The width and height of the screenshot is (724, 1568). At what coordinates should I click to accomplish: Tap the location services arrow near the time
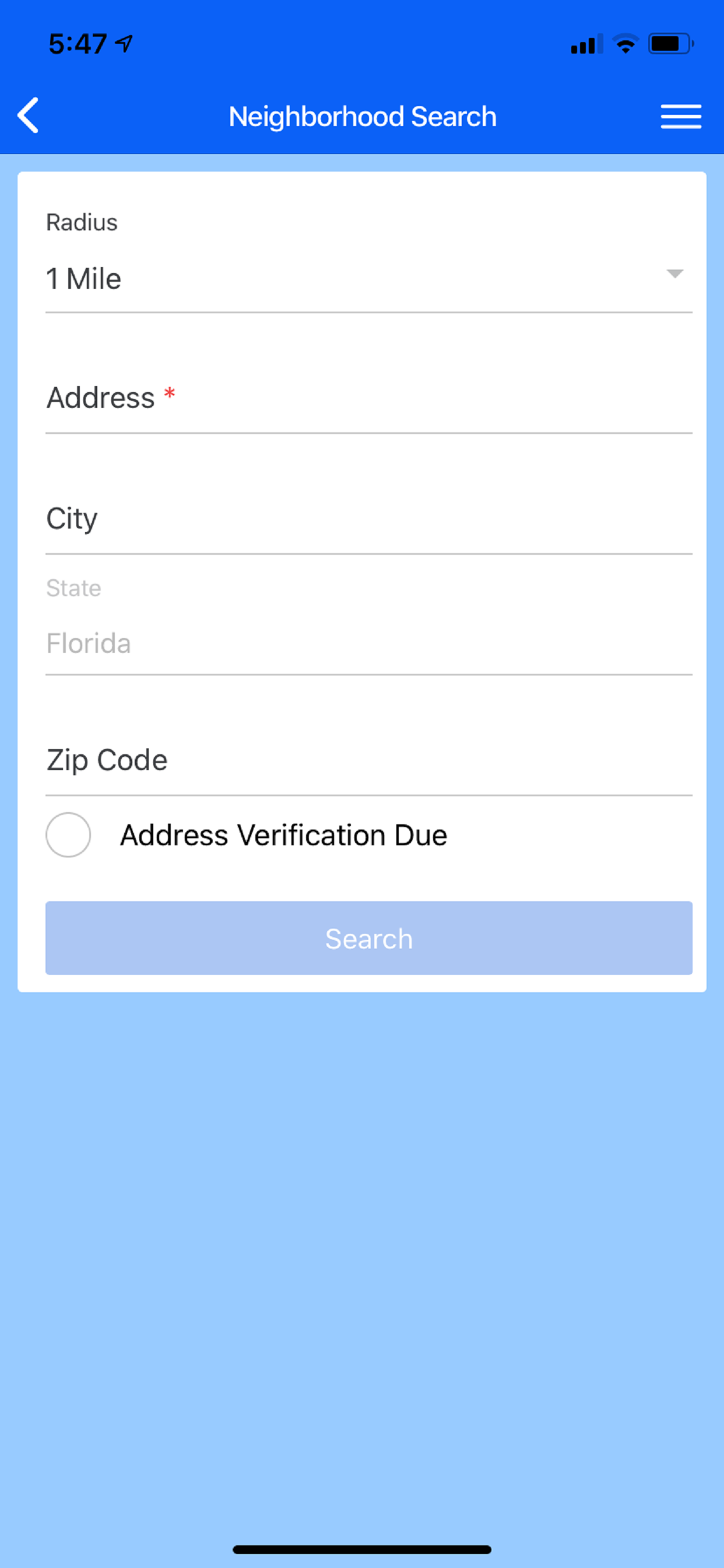tap(124, 43)
